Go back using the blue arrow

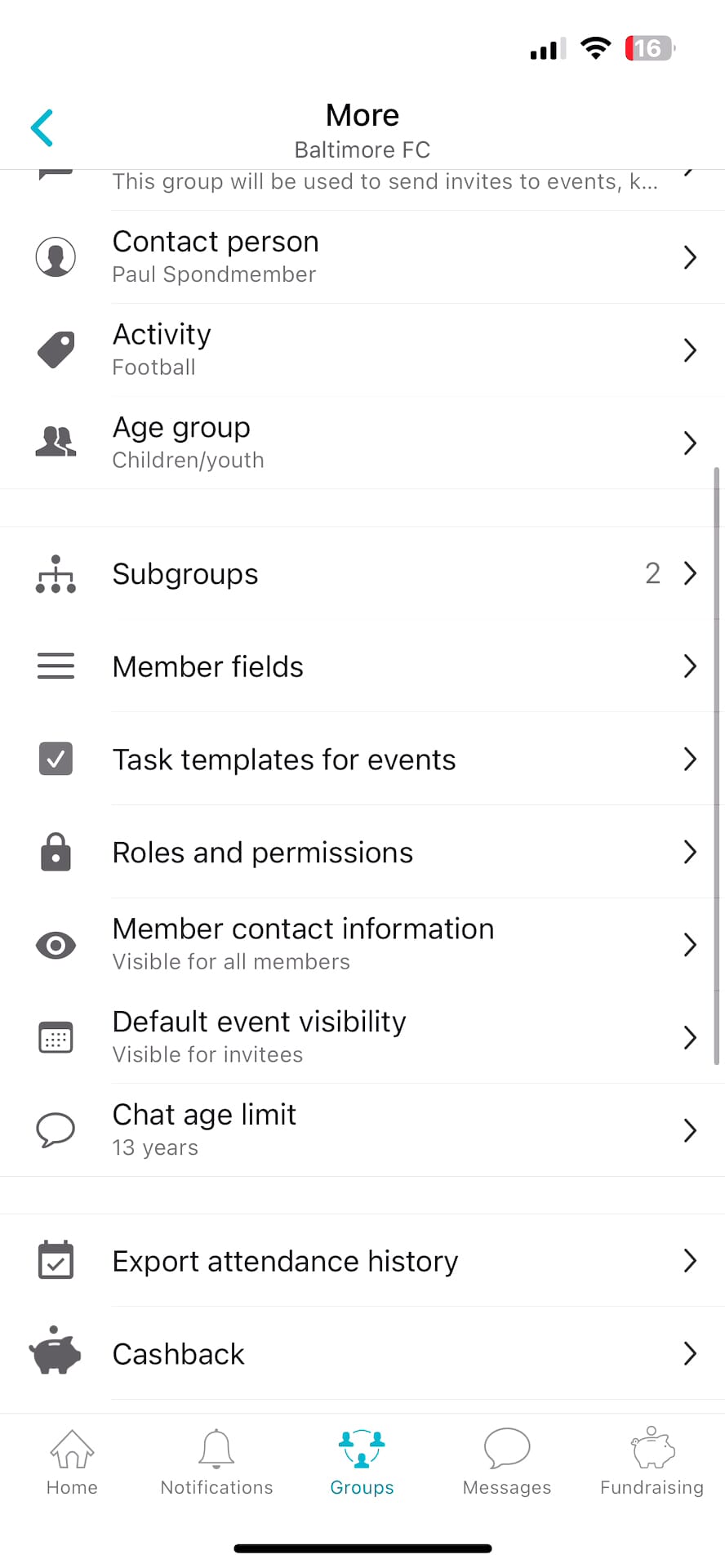coord(42,127)
